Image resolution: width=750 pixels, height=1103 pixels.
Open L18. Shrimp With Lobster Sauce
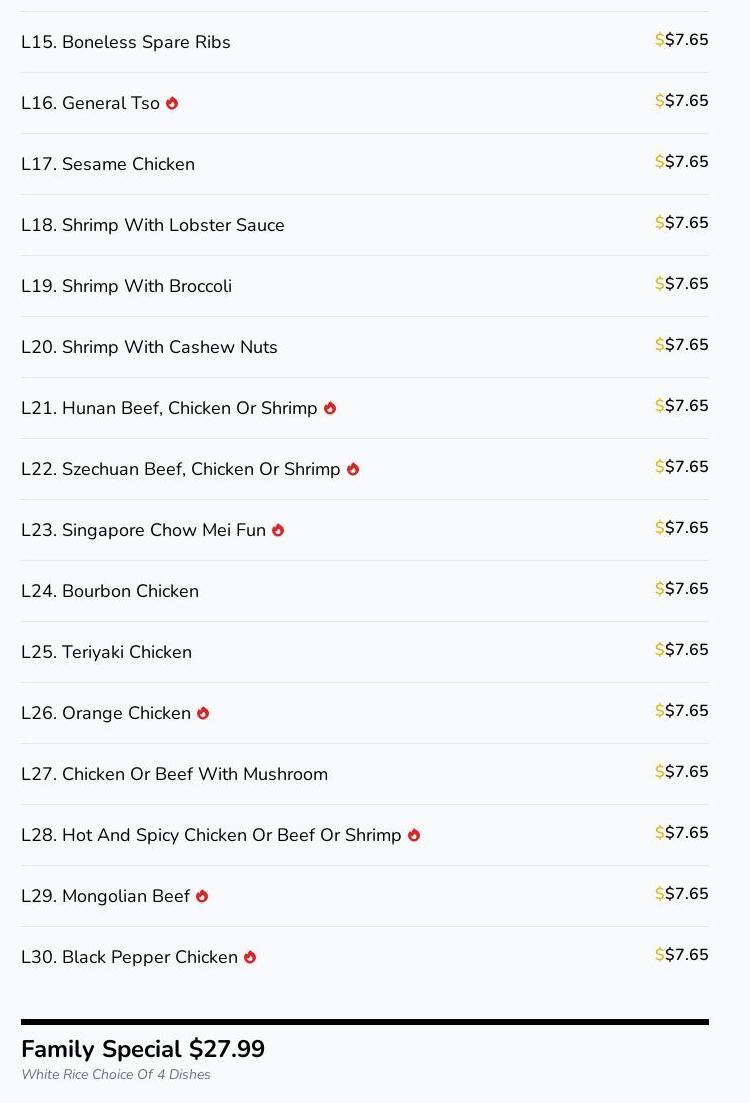coord(153,225)
